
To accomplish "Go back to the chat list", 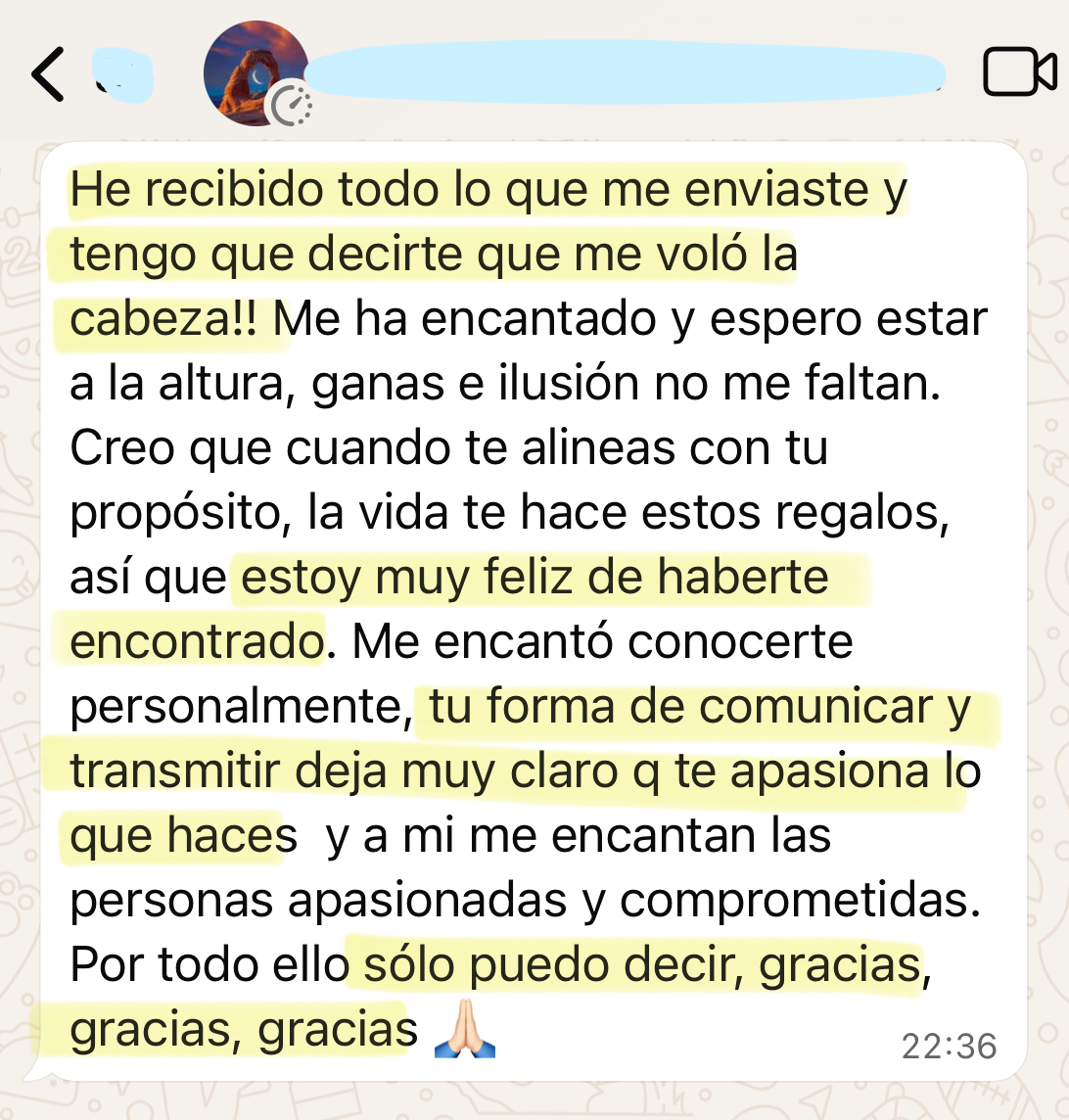I will (47, 73).
